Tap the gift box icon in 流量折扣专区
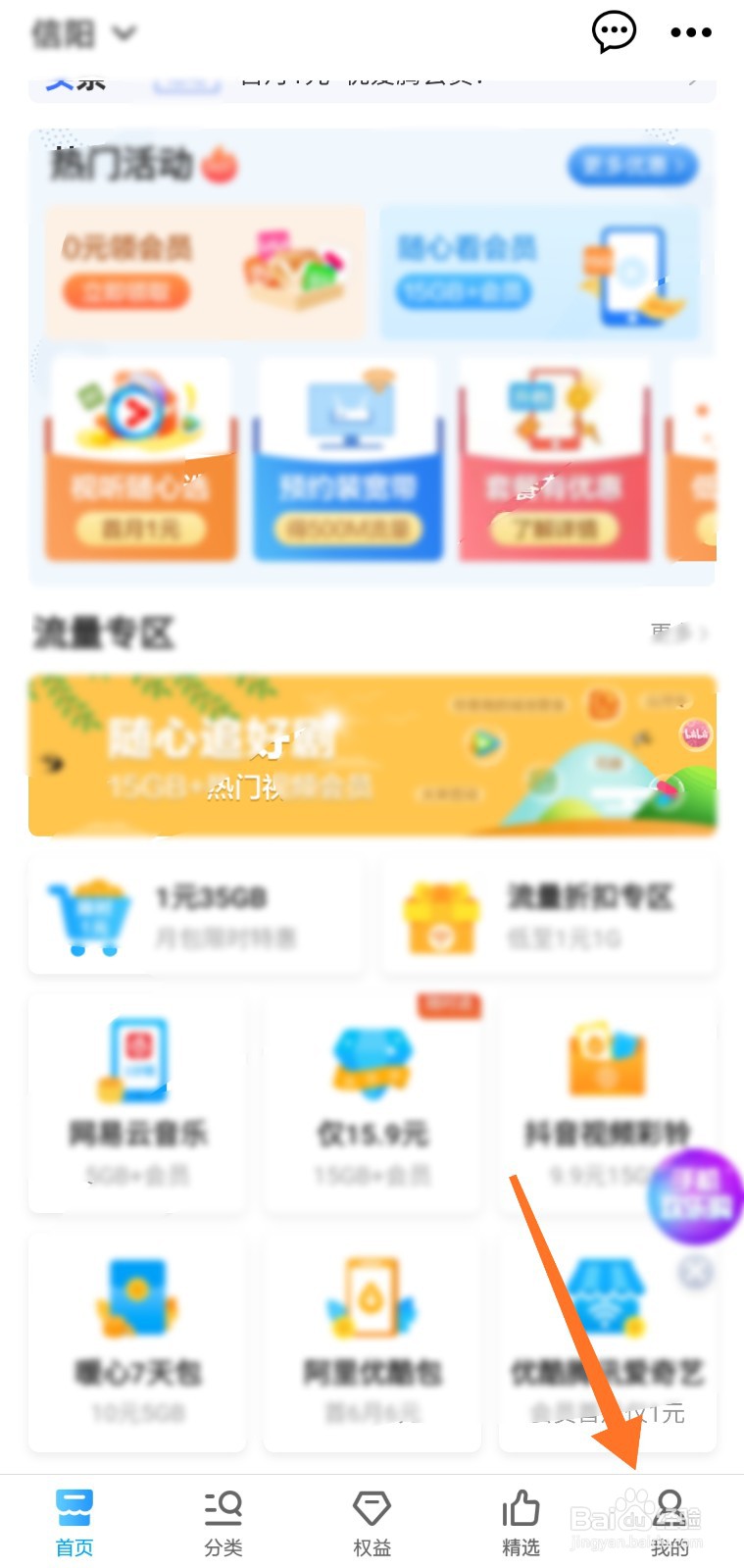The image size is (744, 1568). click(x=442, y=914)
